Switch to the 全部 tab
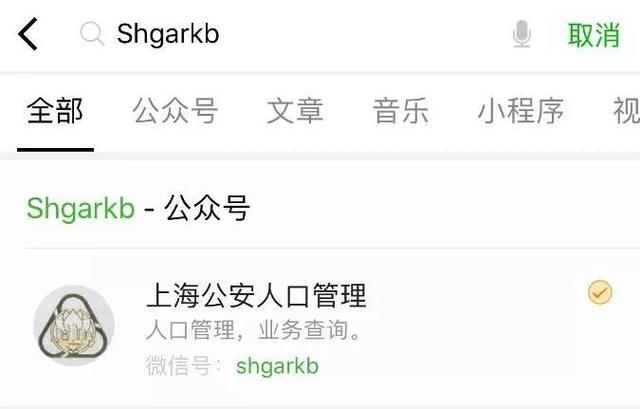 click(x=55, y=111)
